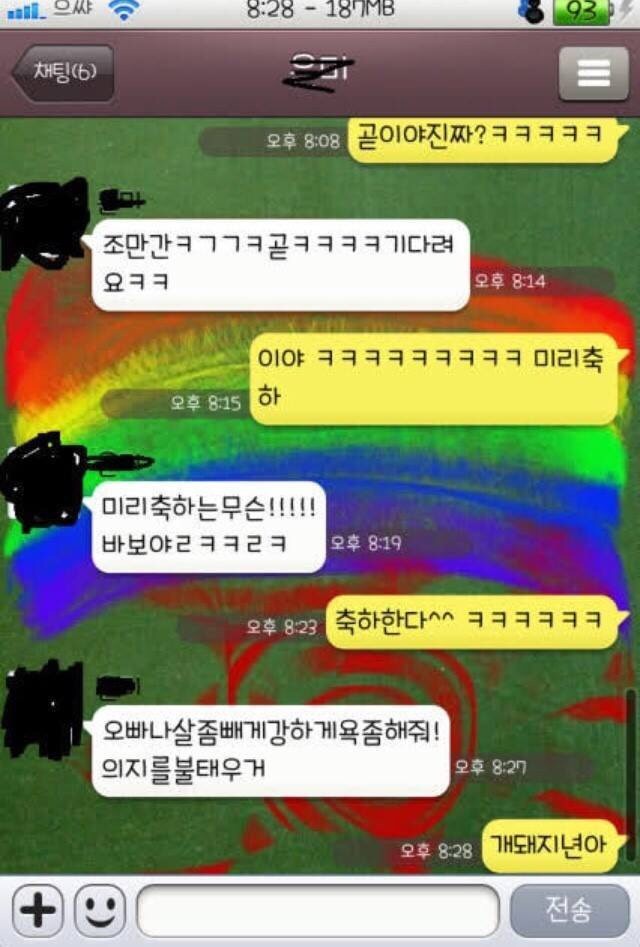
Task: Tap the 전송 send button
Action: [568, 910]
